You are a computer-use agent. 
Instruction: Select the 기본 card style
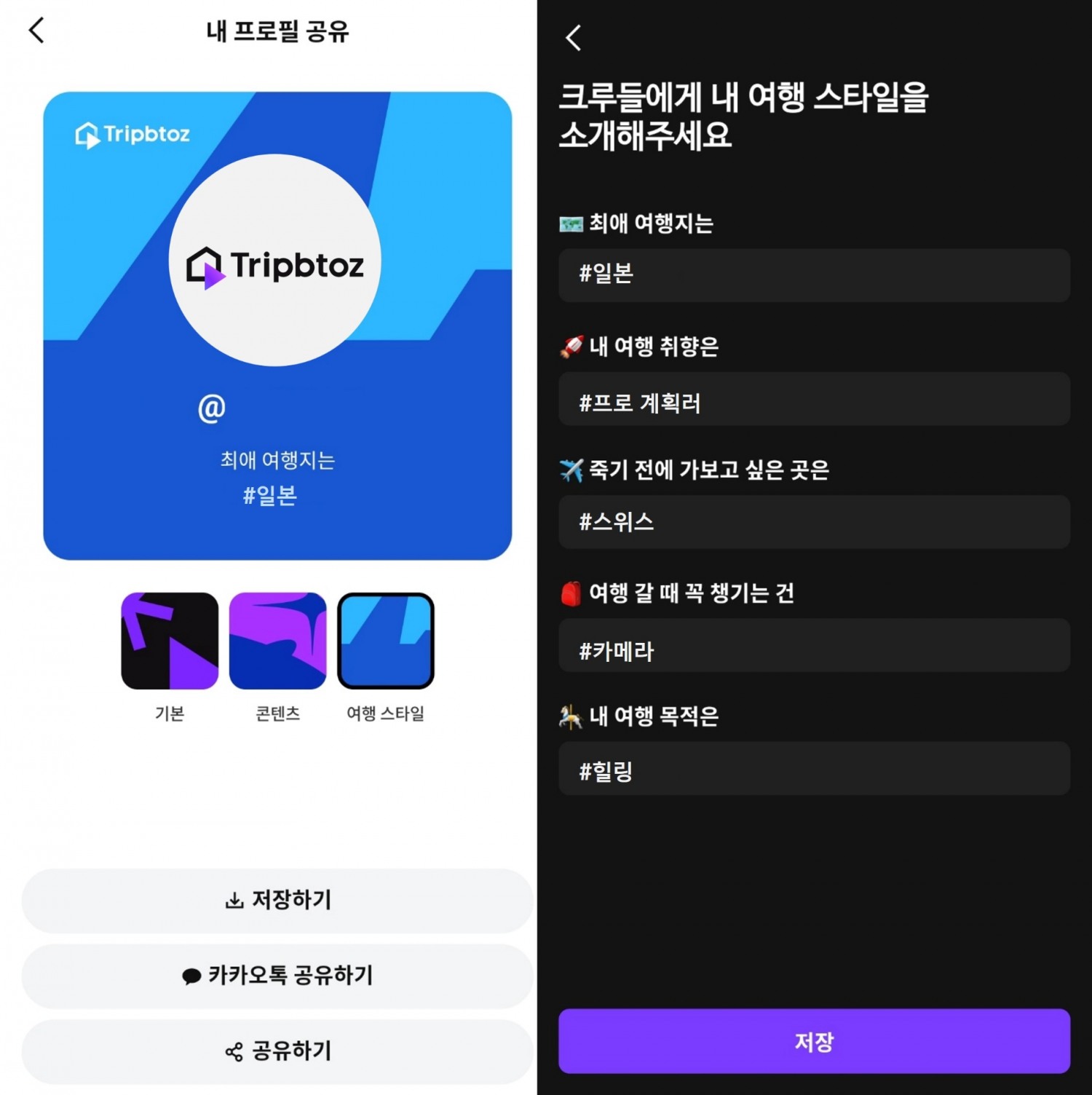[x=170, y=641]
